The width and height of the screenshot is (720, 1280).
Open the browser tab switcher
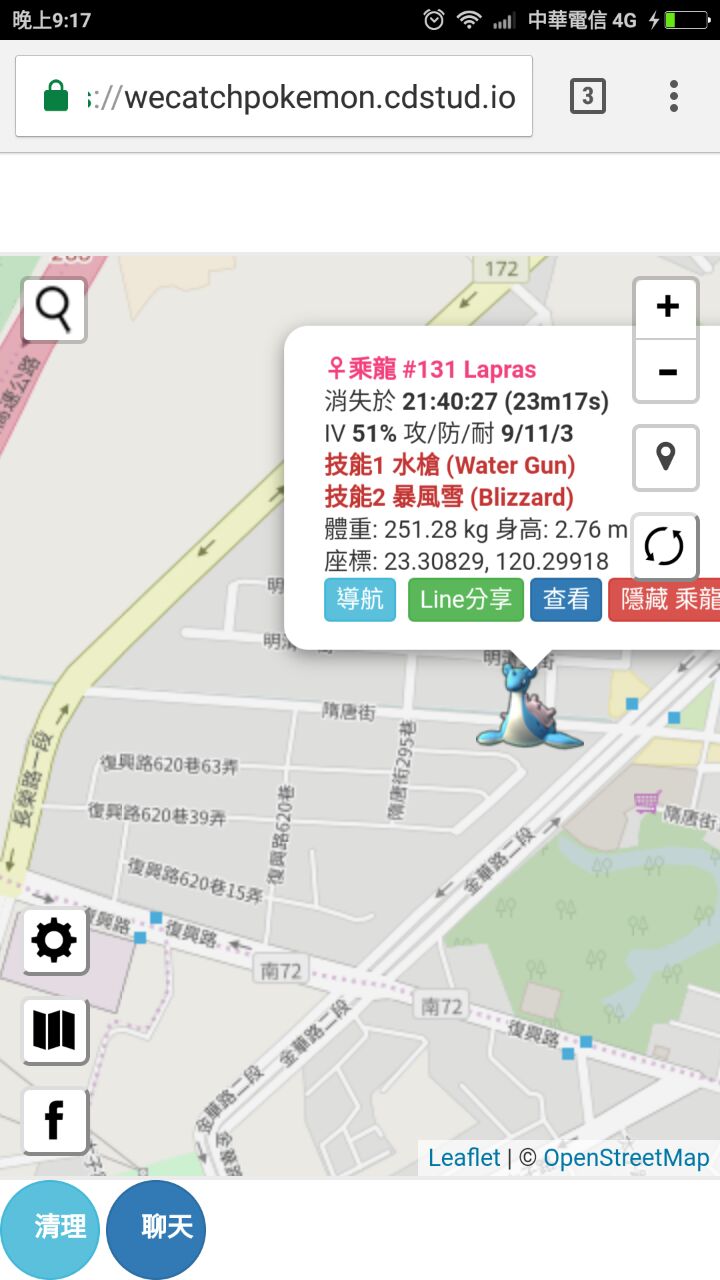tap(588, 96)
